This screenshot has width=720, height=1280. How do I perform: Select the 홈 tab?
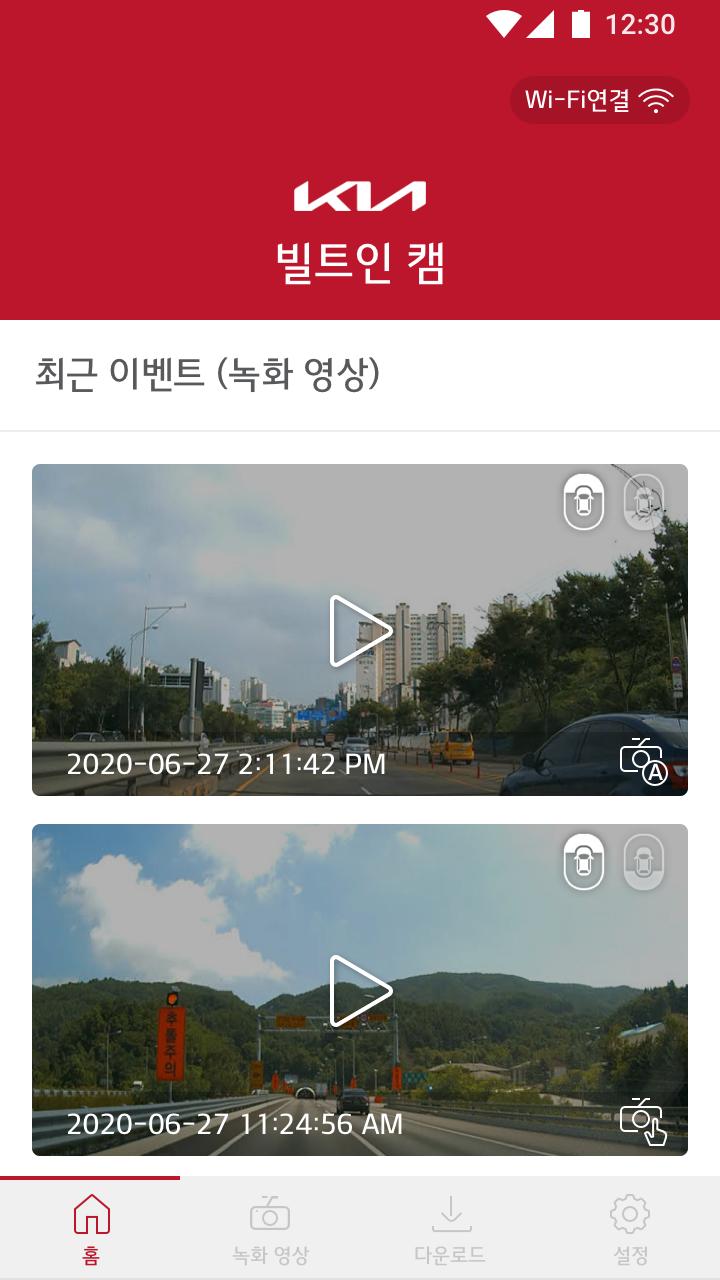(90, 1229)
